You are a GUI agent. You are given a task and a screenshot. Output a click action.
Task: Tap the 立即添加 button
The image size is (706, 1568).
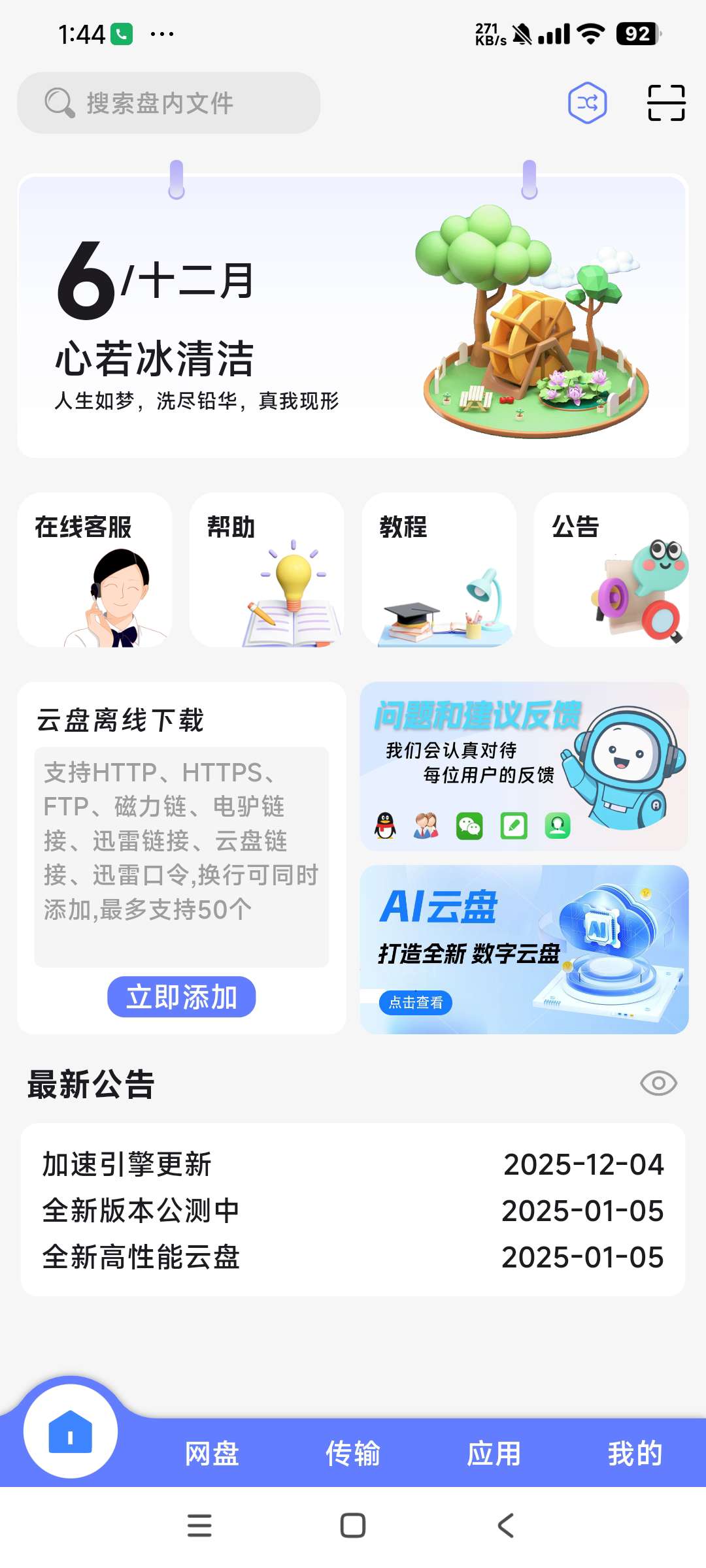pyautogui.click(x=181, y=996)
